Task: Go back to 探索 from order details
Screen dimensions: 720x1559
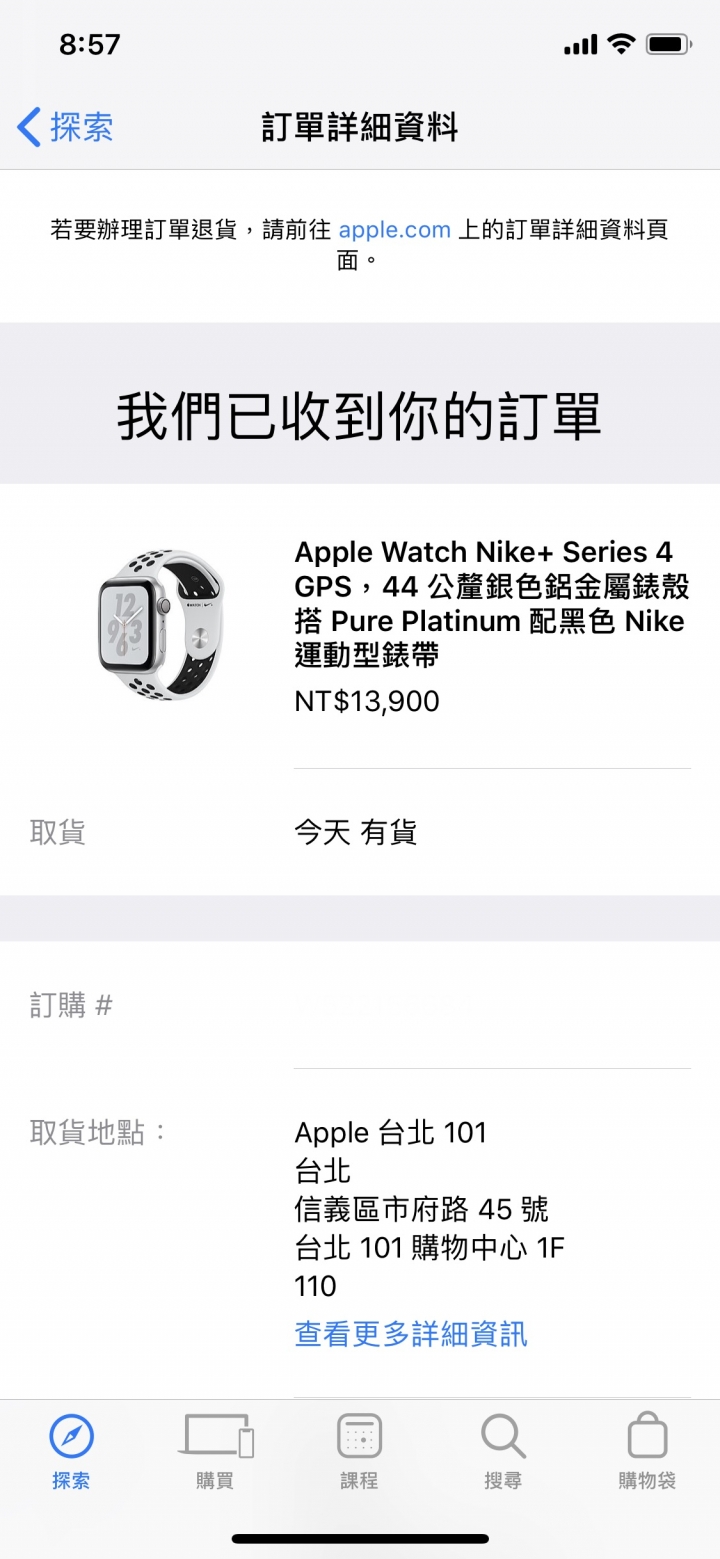Action: coord(66,128)
